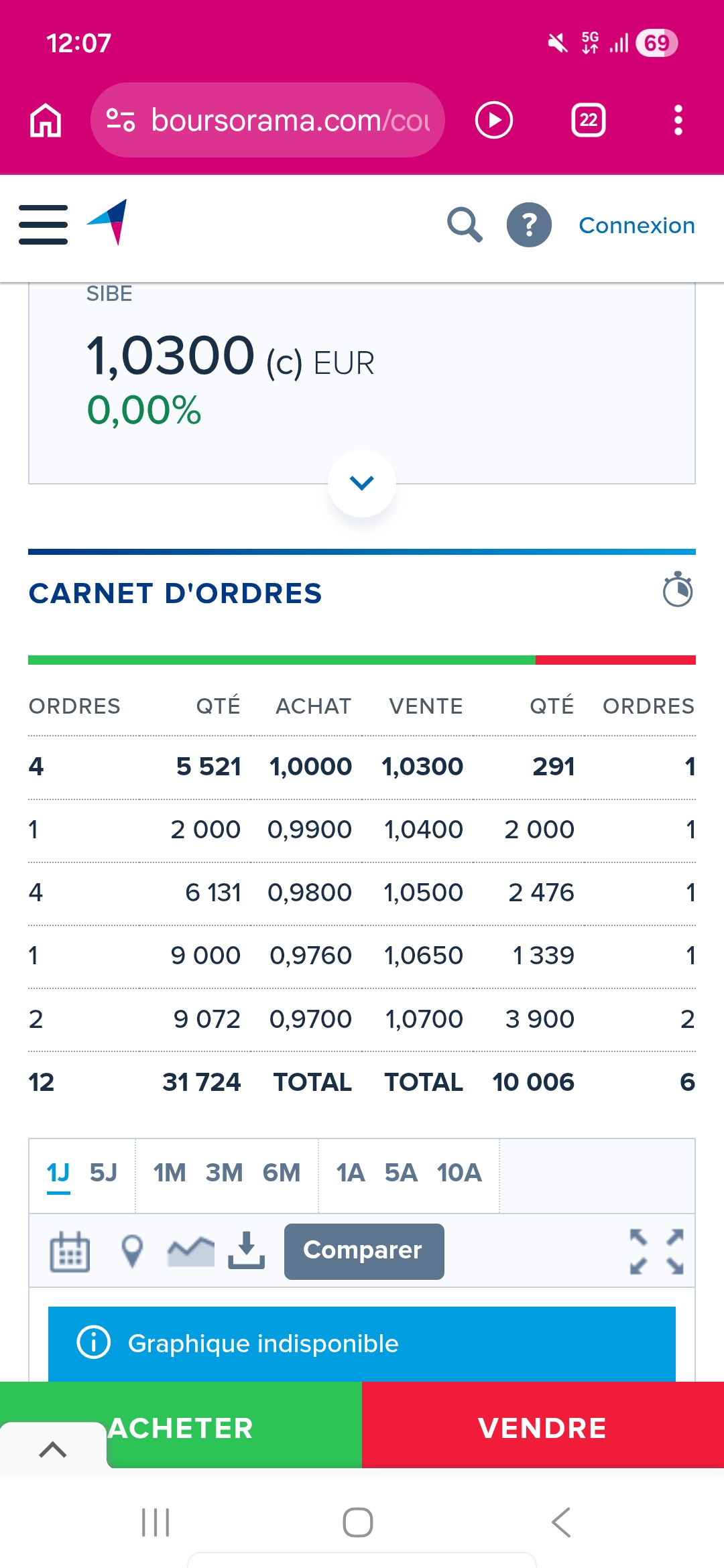Screen dimensions: 724x1568
Task: Open the hamburger menu
Action: (x=44, y=224)
